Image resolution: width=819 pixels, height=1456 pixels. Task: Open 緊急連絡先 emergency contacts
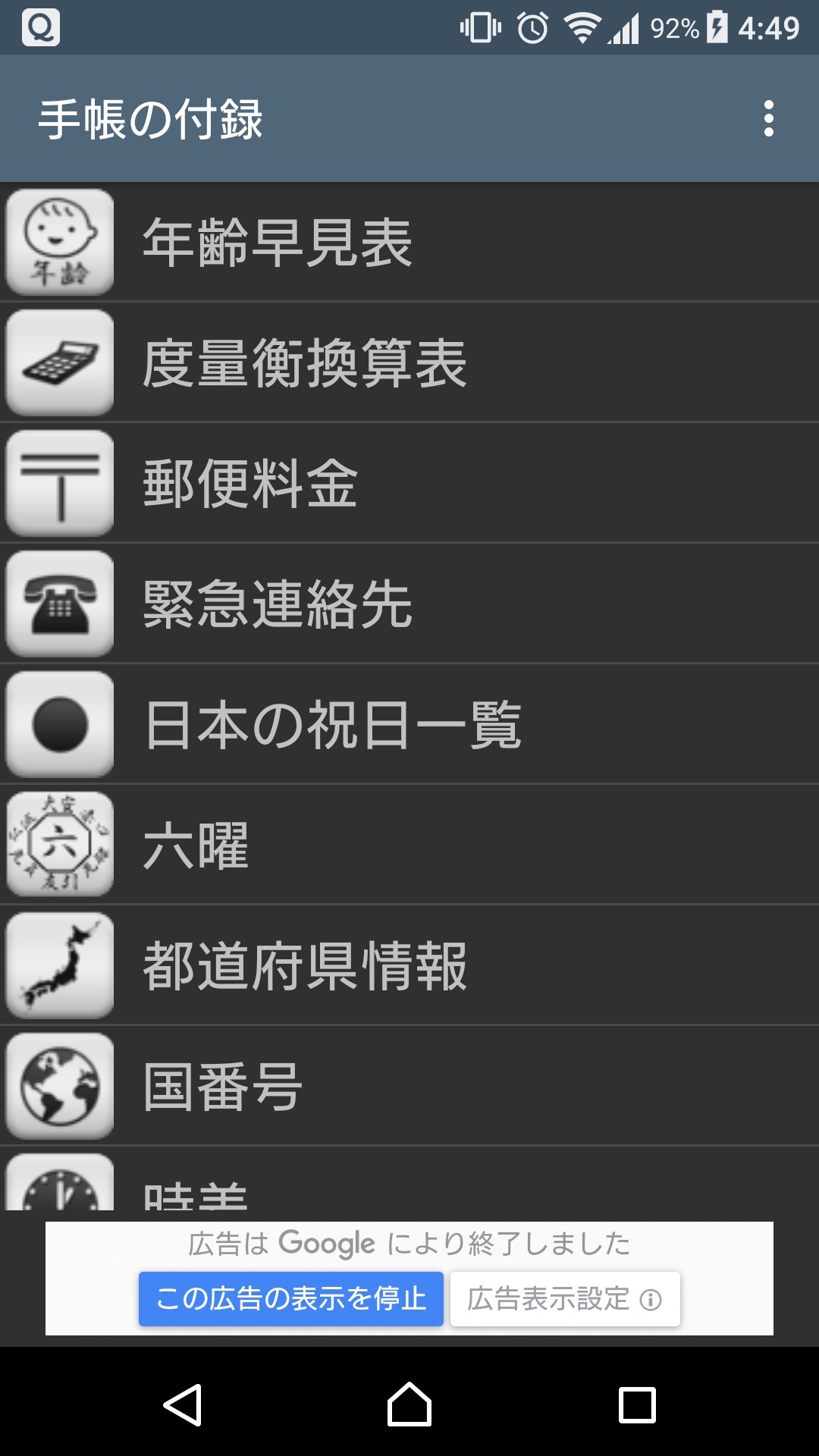point(409,604)
